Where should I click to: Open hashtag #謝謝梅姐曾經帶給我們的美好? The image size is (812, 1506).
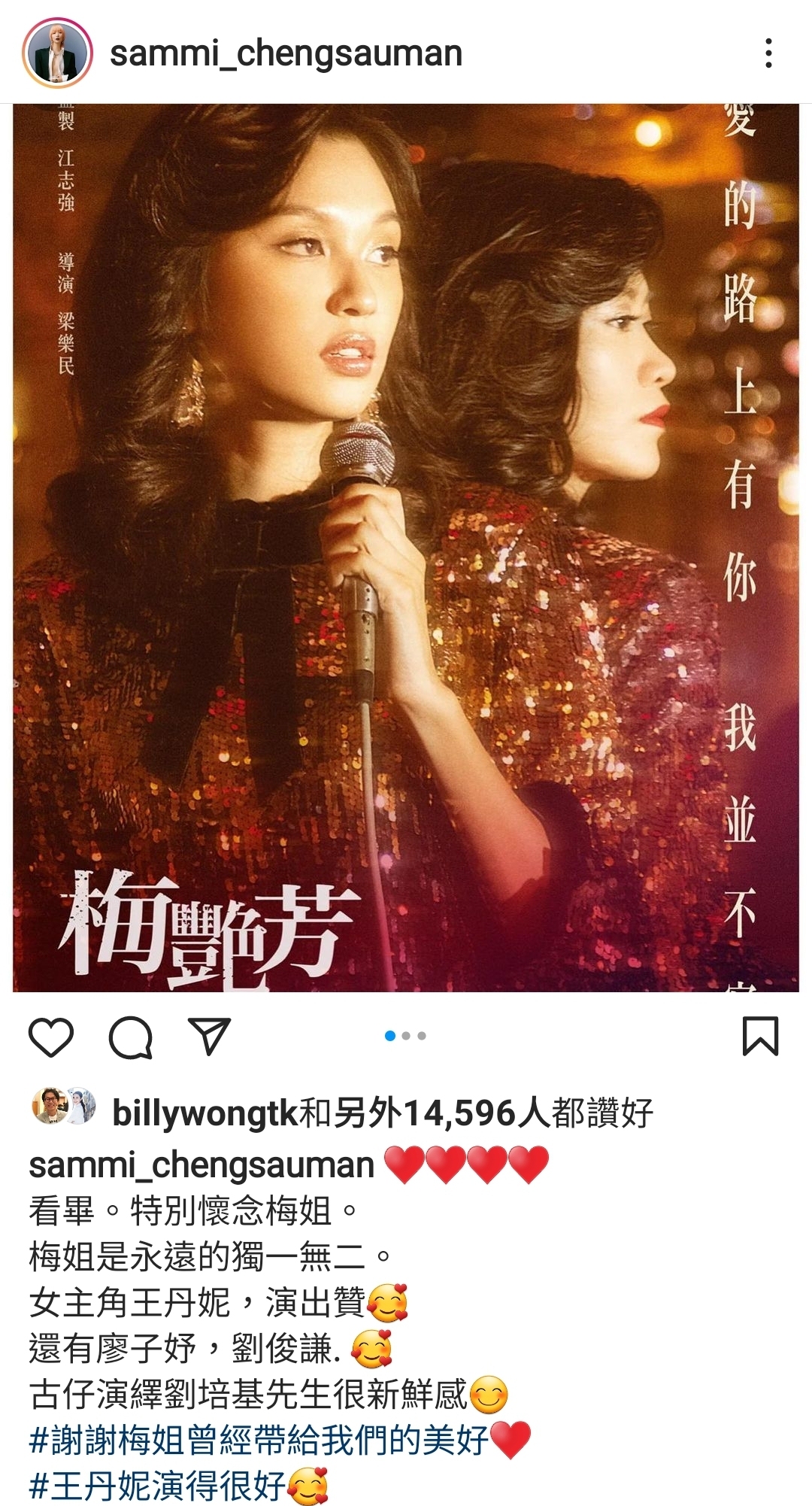click(x=259, y=1441)
